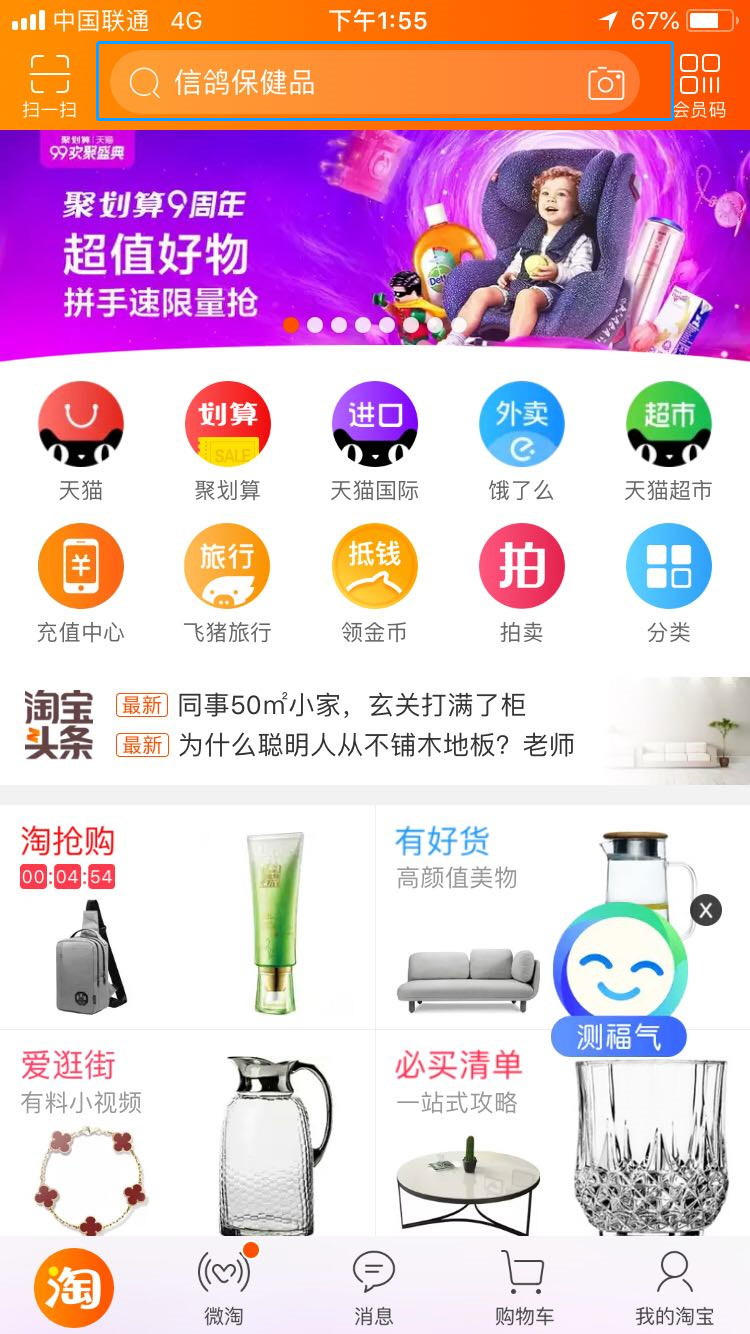Open 拍卖 auctions
The image size is (750, 1334).
[522, 582]
